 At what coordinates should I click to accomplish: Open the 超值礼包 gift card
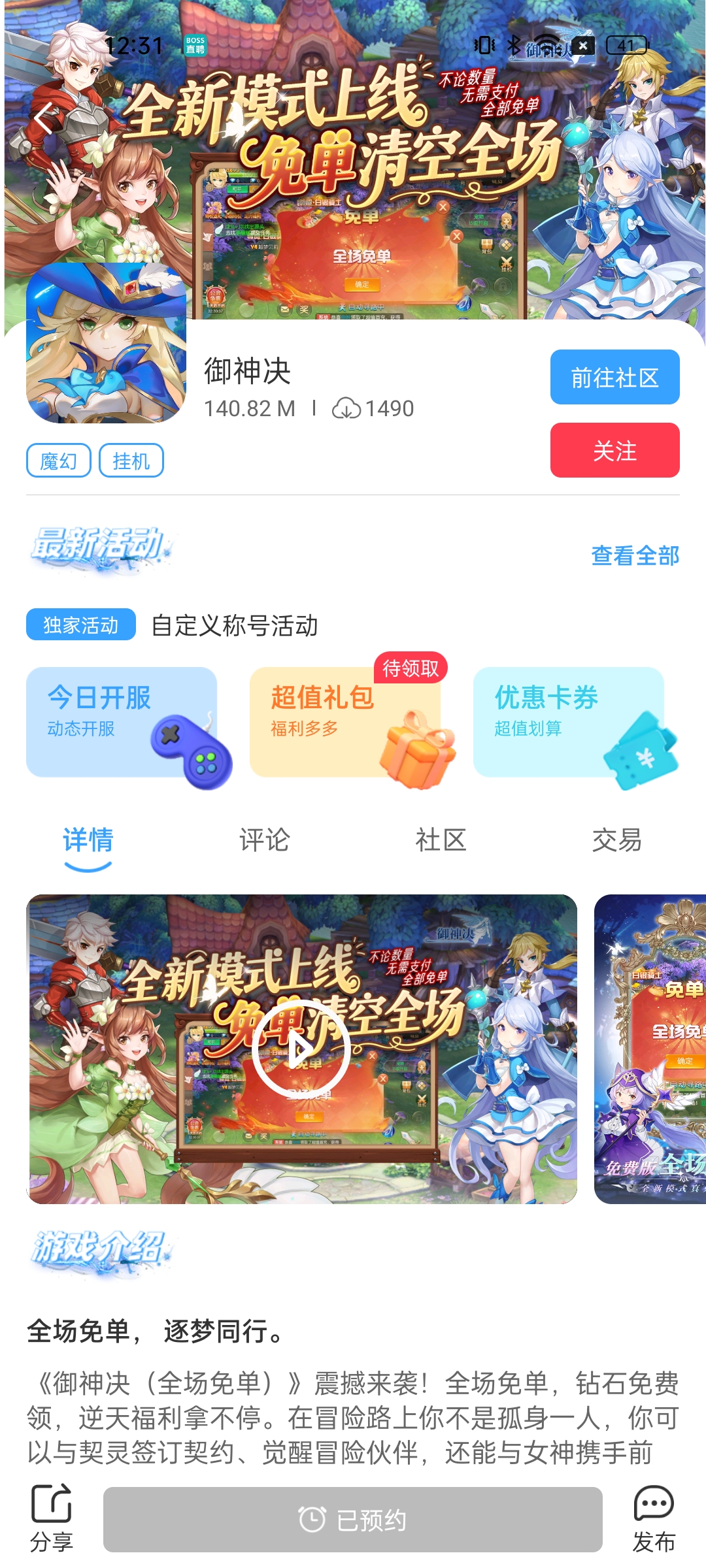click(345, 722)
